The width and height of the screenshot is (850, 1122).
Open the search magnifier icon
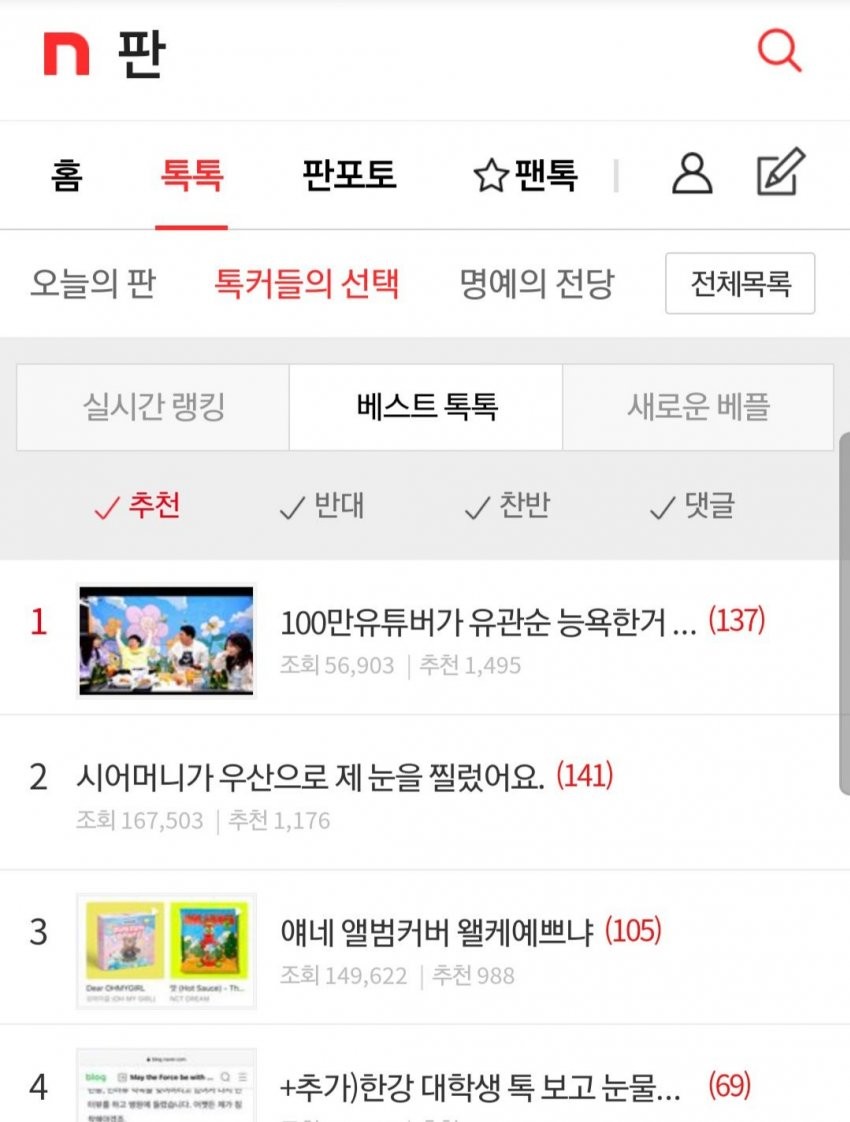click(x=779, y=50)
